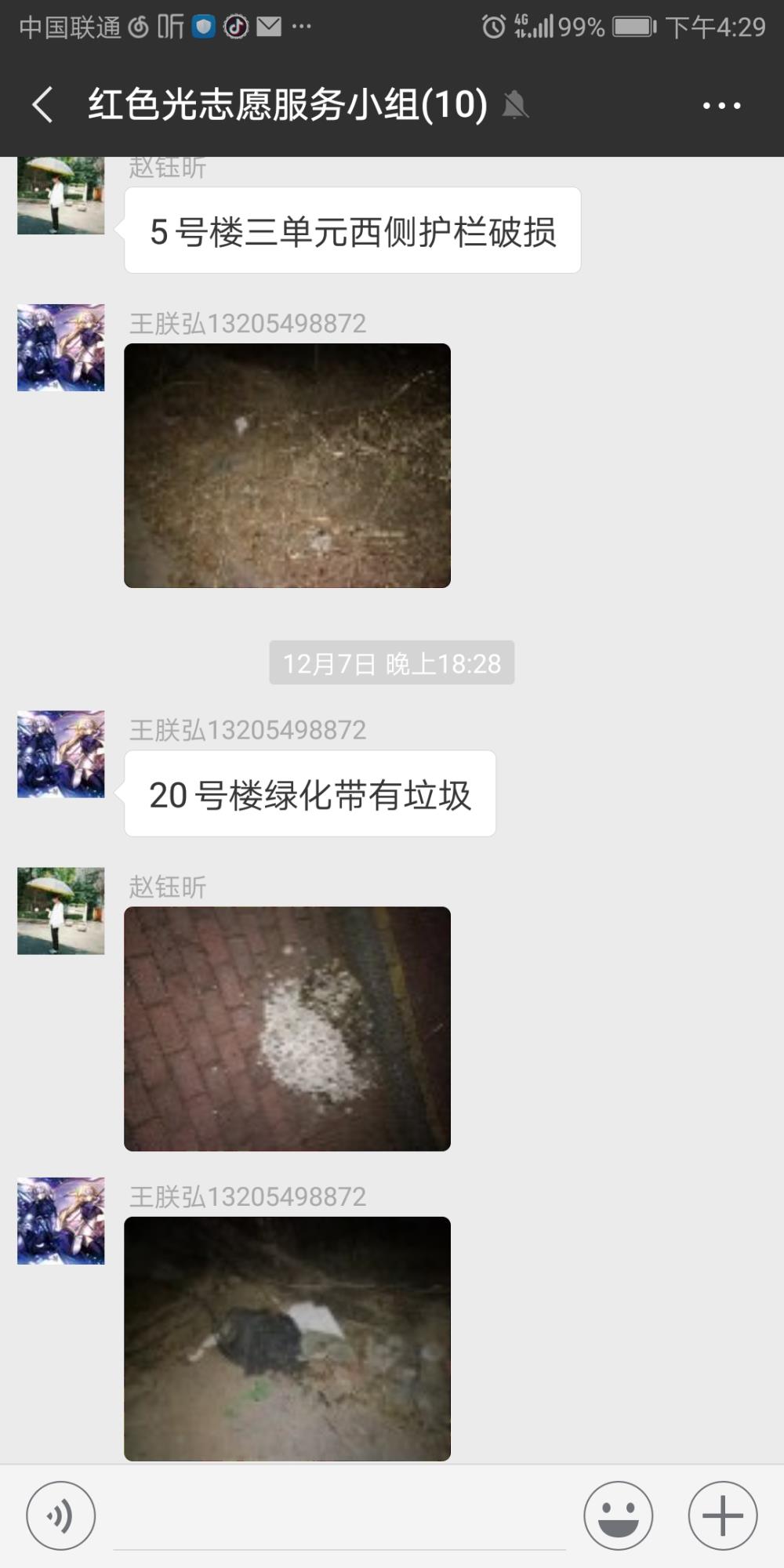Tap 赵钰昕's avatar beside the 5号楼 message
This screenshot has height=1568, width=784.
60,195
